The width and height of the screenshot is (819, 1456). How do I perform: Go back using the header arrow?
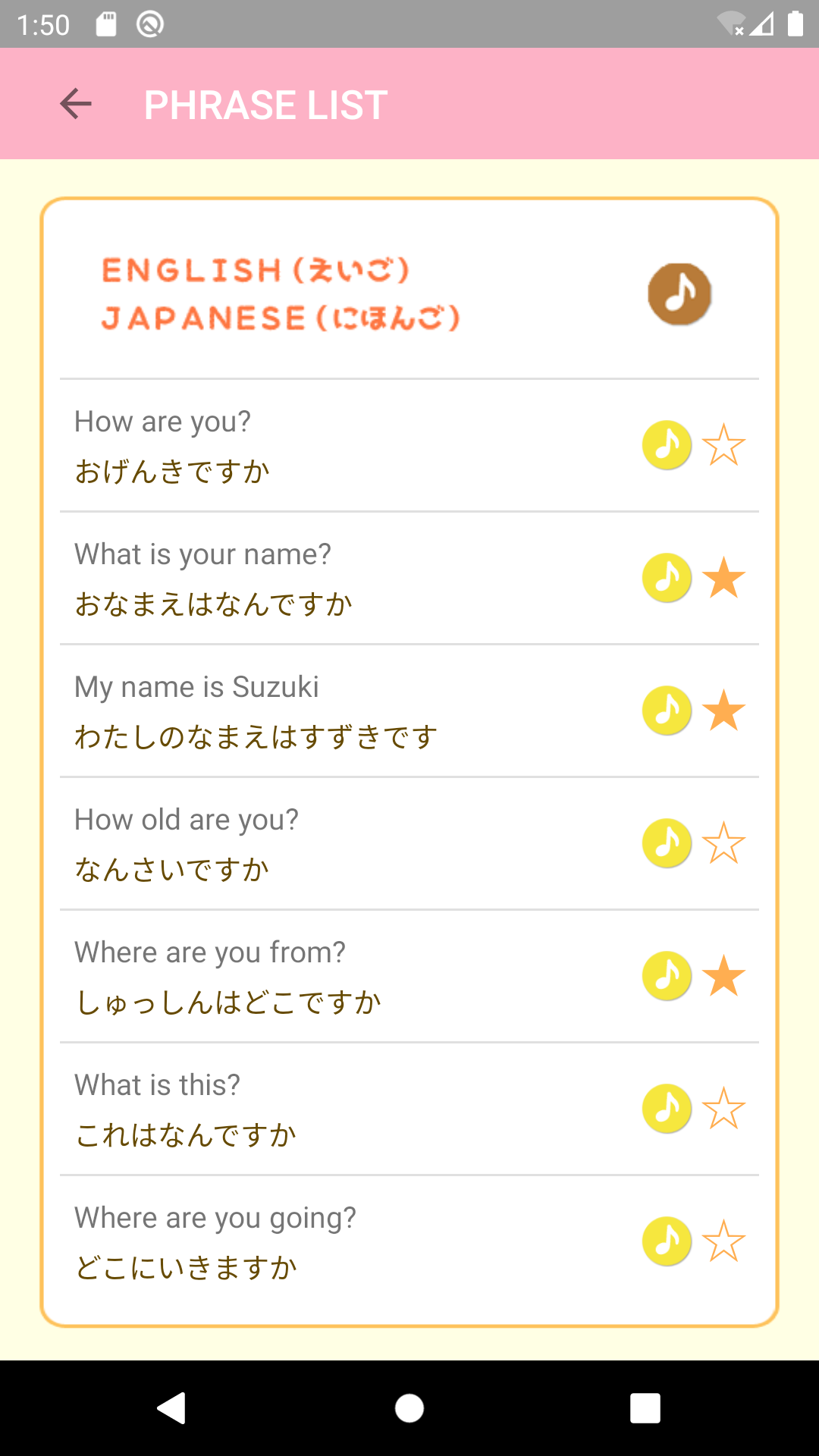pos(74,104)
